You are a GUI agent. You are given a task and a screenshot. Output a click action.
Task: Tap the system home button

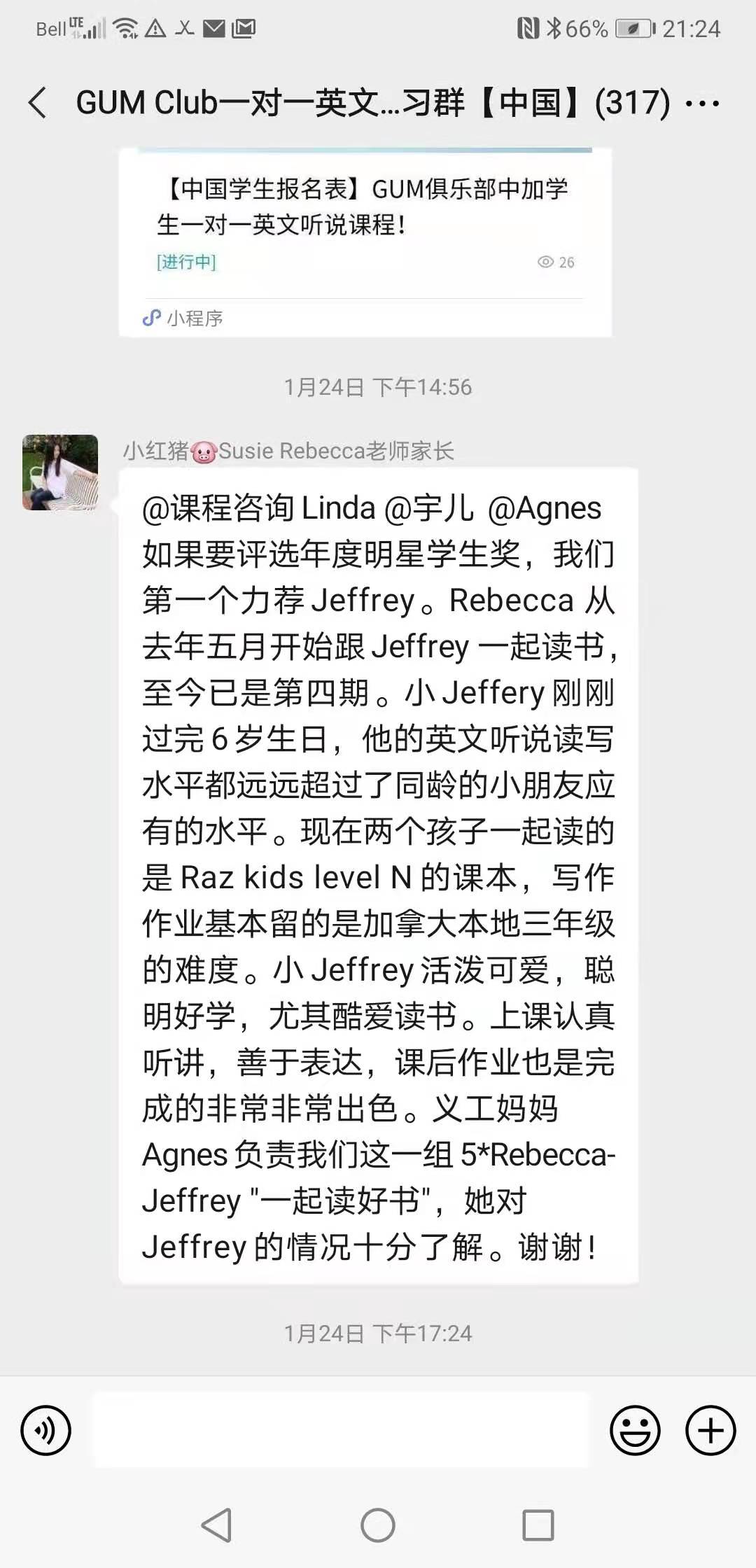378,1525
